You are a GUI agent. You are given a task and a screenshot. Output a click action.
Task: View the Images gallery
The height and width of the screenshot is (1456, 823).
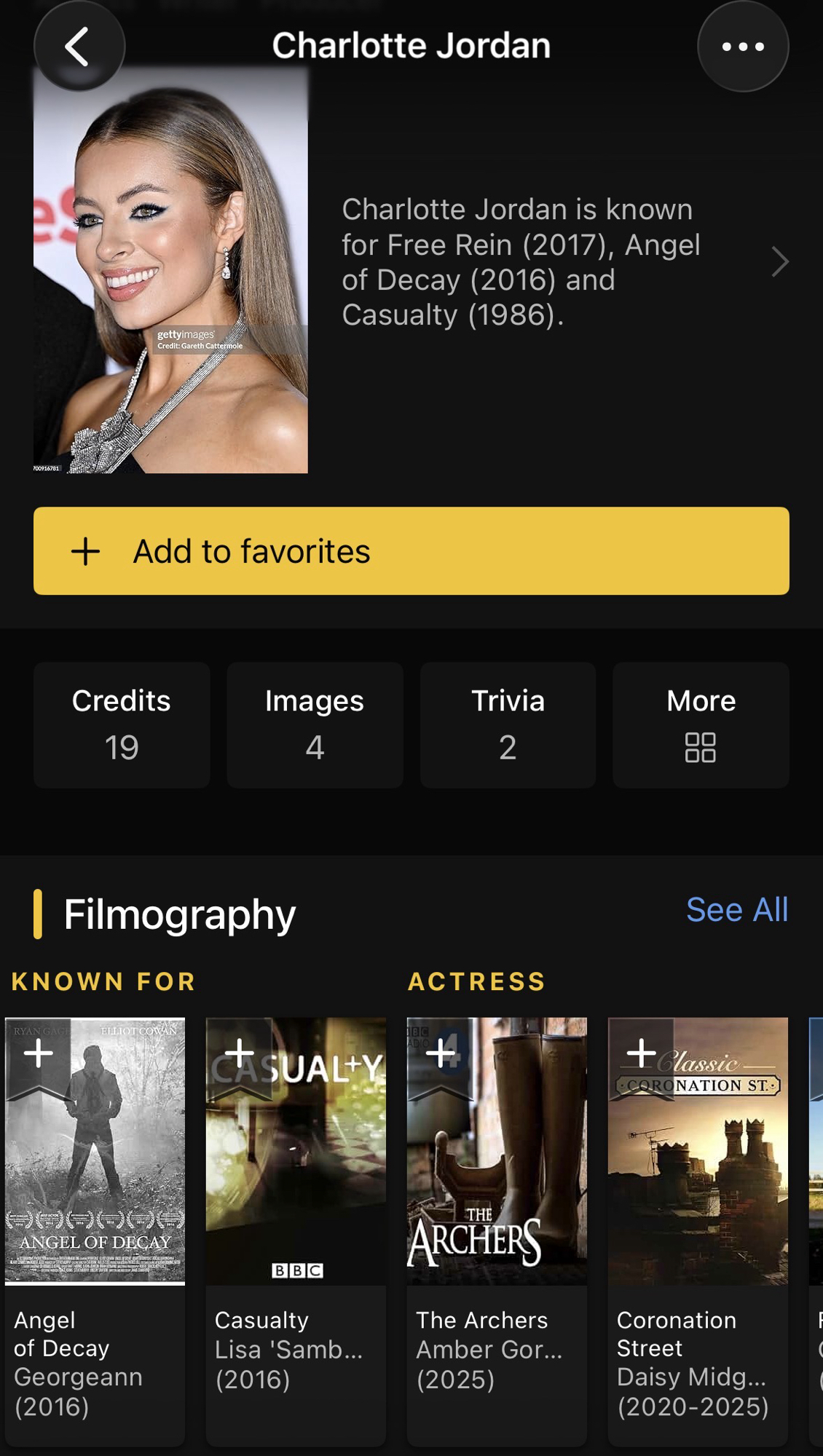(315, 724)
